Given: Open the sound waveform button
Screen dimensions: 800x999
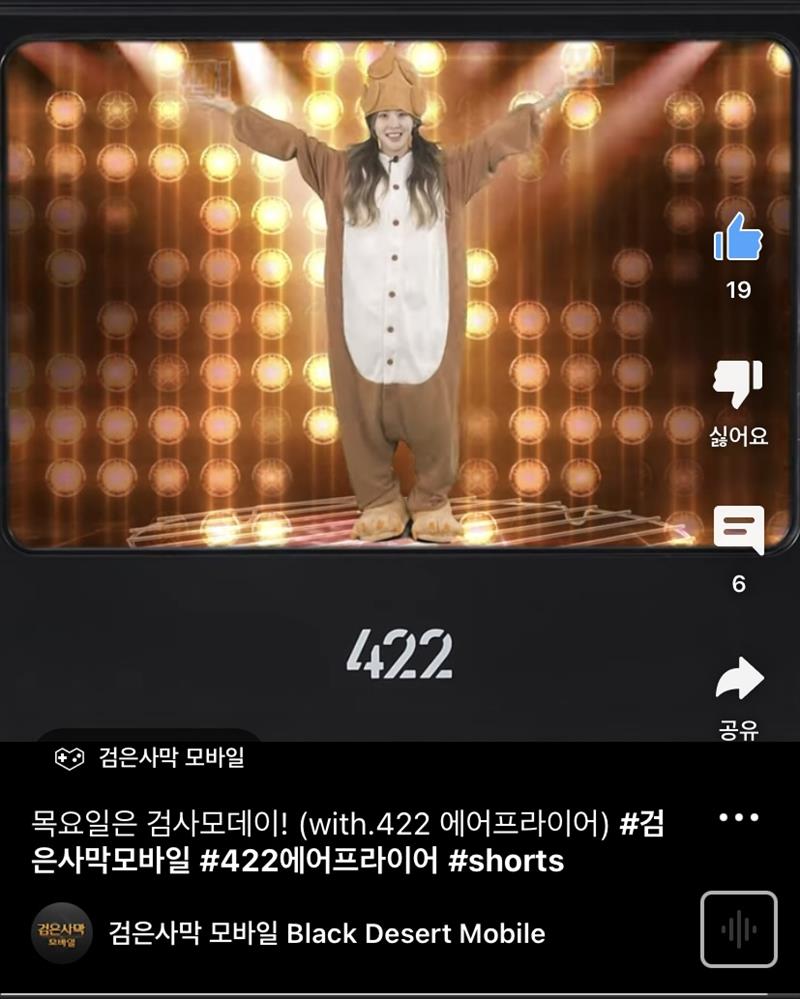Looking at the screenshot, I should (x=738, y=929).
